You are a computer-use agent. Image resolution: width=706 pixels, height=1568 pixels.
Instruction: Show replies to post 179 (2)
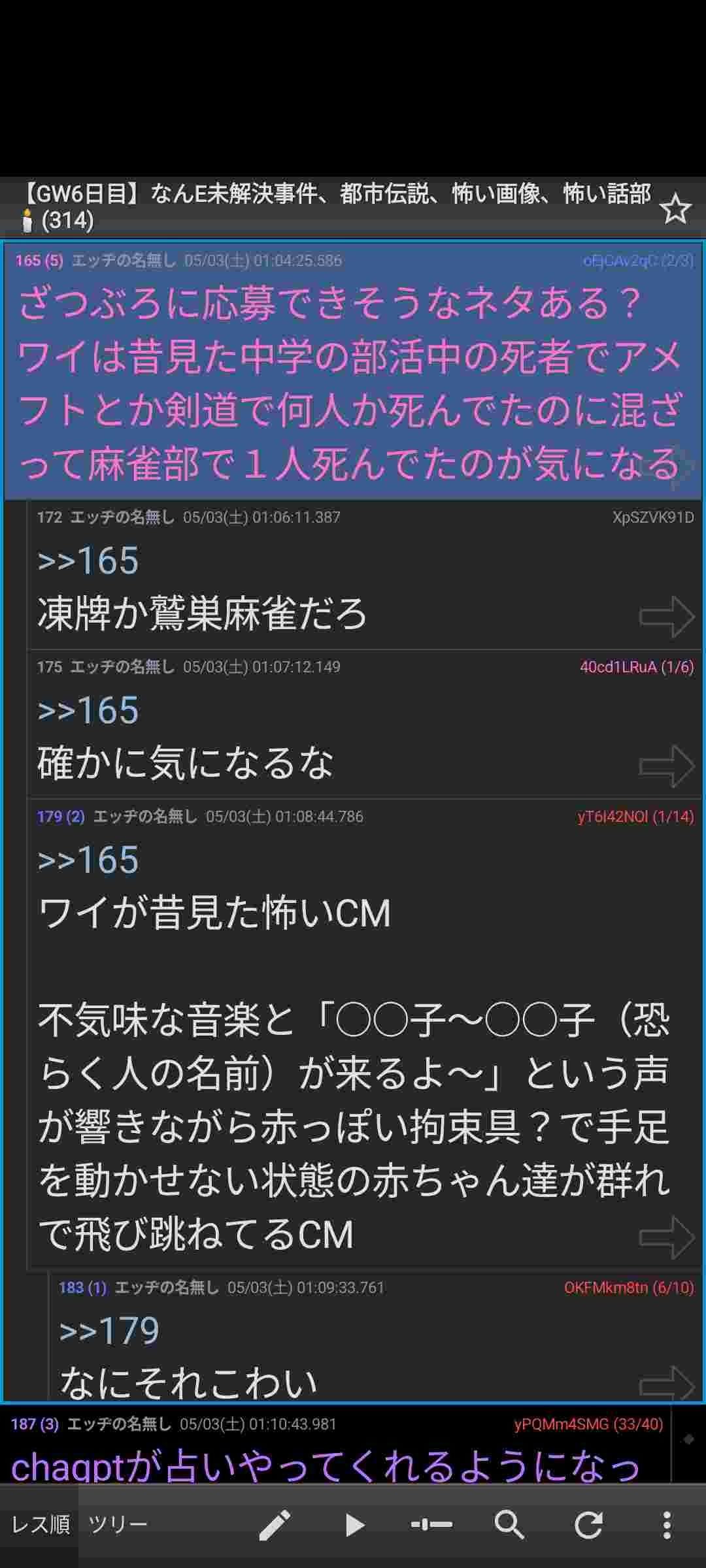pos(61,817)
